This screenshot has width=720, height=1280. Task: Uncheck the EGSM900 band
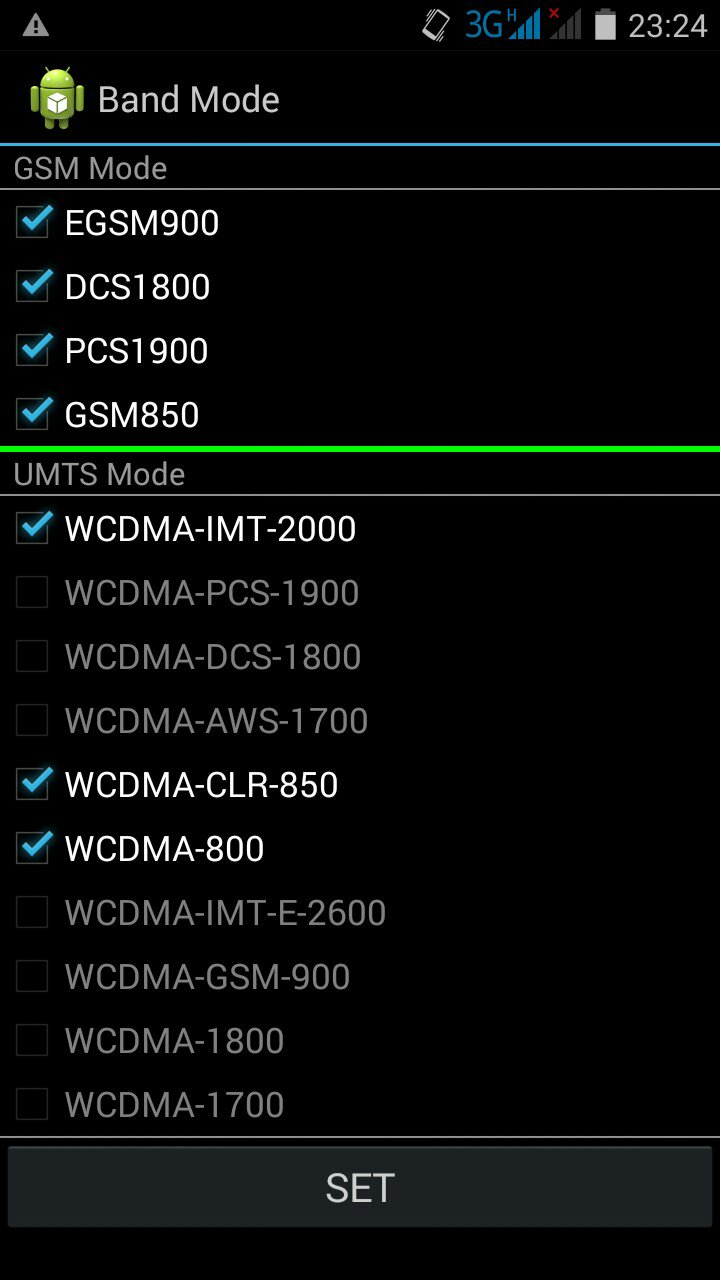point(33,222)
